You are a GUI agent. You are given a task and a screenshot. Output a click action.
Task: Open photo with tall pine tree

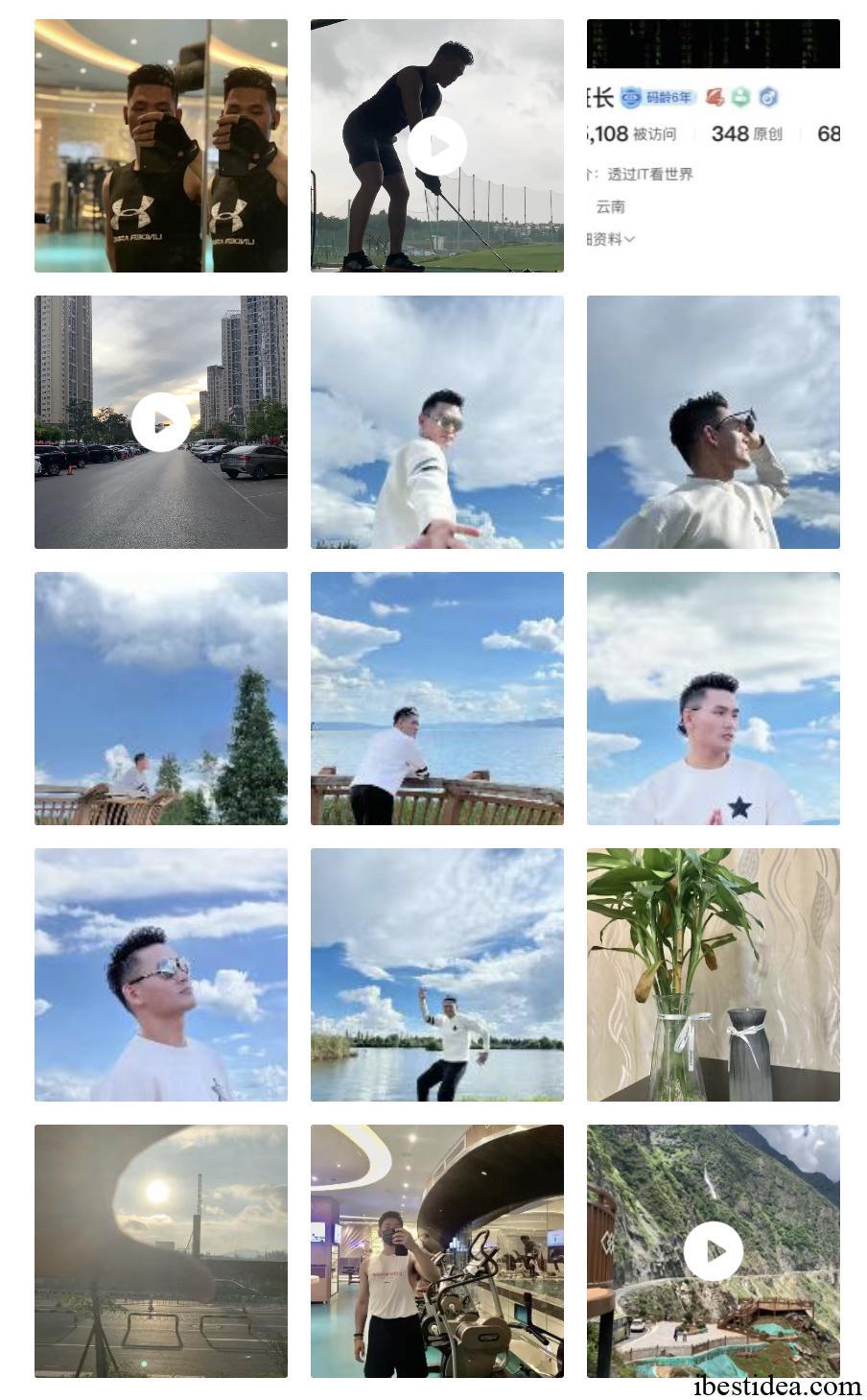(161, 699)
